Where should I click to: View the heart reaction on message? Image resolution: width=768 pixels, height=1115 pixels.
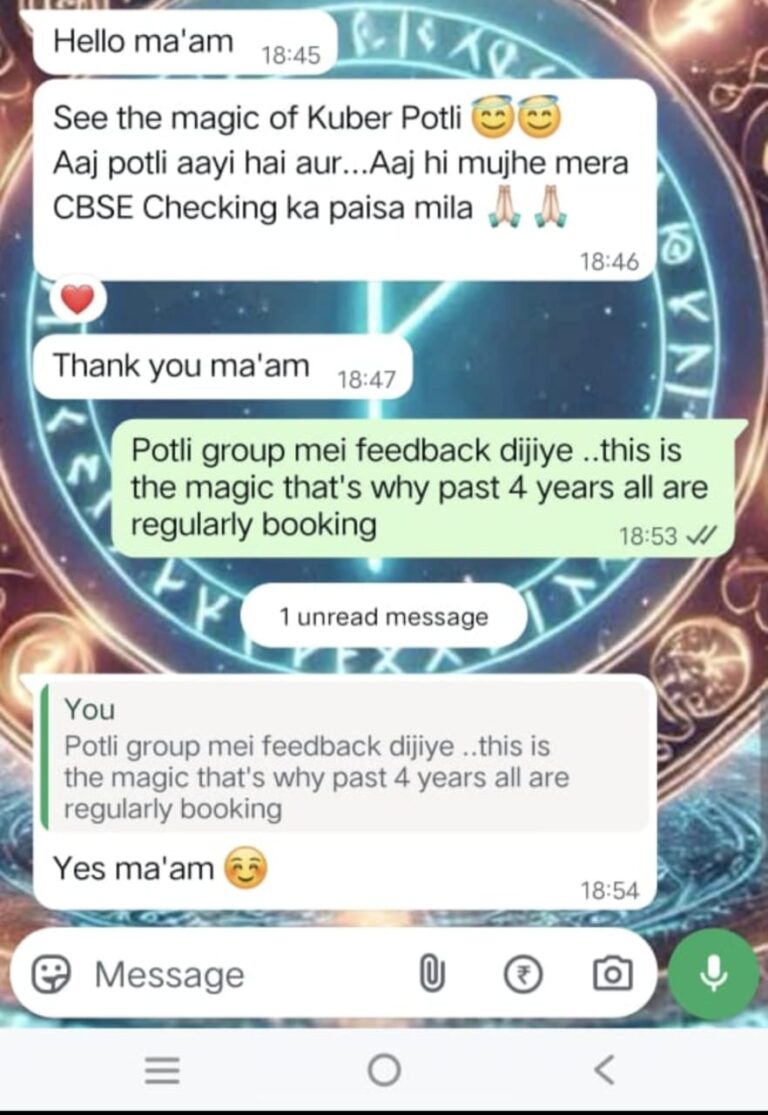tap(78, 299)
